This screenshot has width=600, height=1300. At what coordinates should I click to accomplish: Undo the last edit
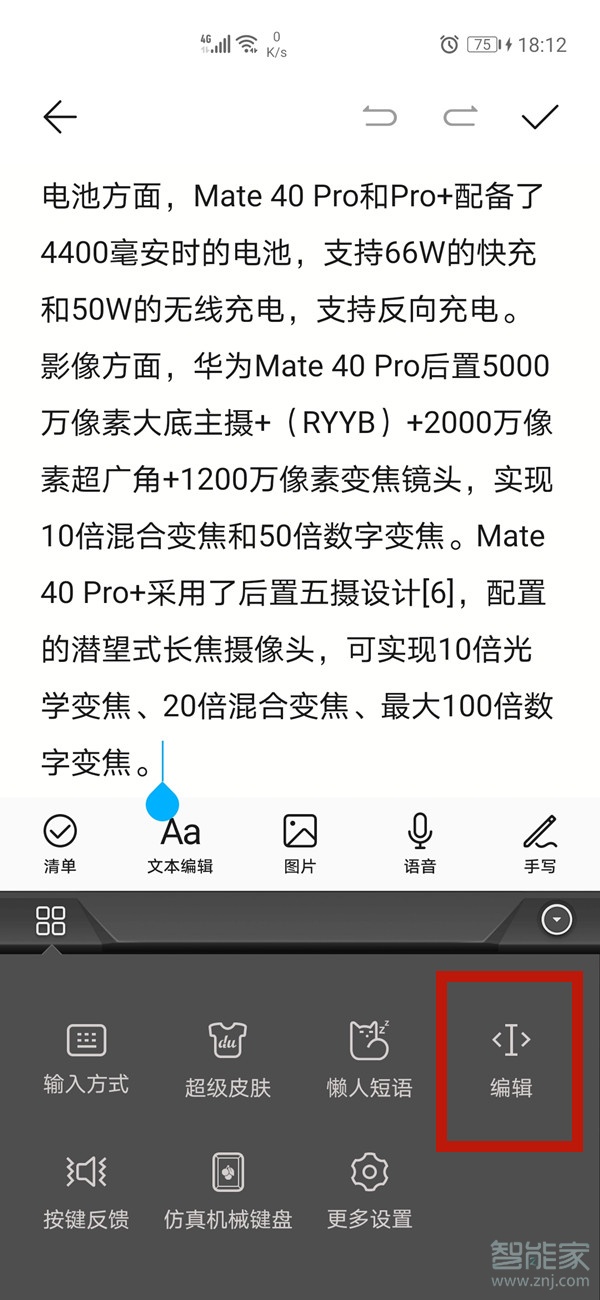(380, 118)
